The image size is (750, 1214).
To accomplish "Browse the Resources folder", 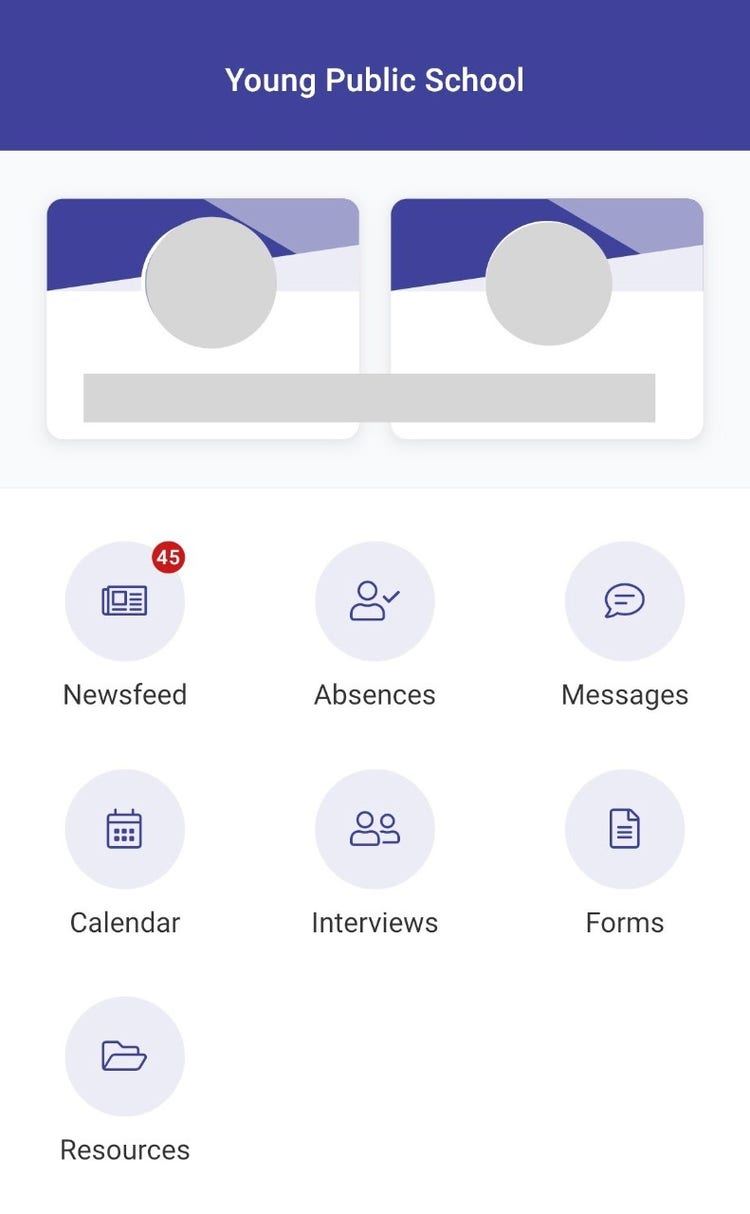I will coord(125,1056).
